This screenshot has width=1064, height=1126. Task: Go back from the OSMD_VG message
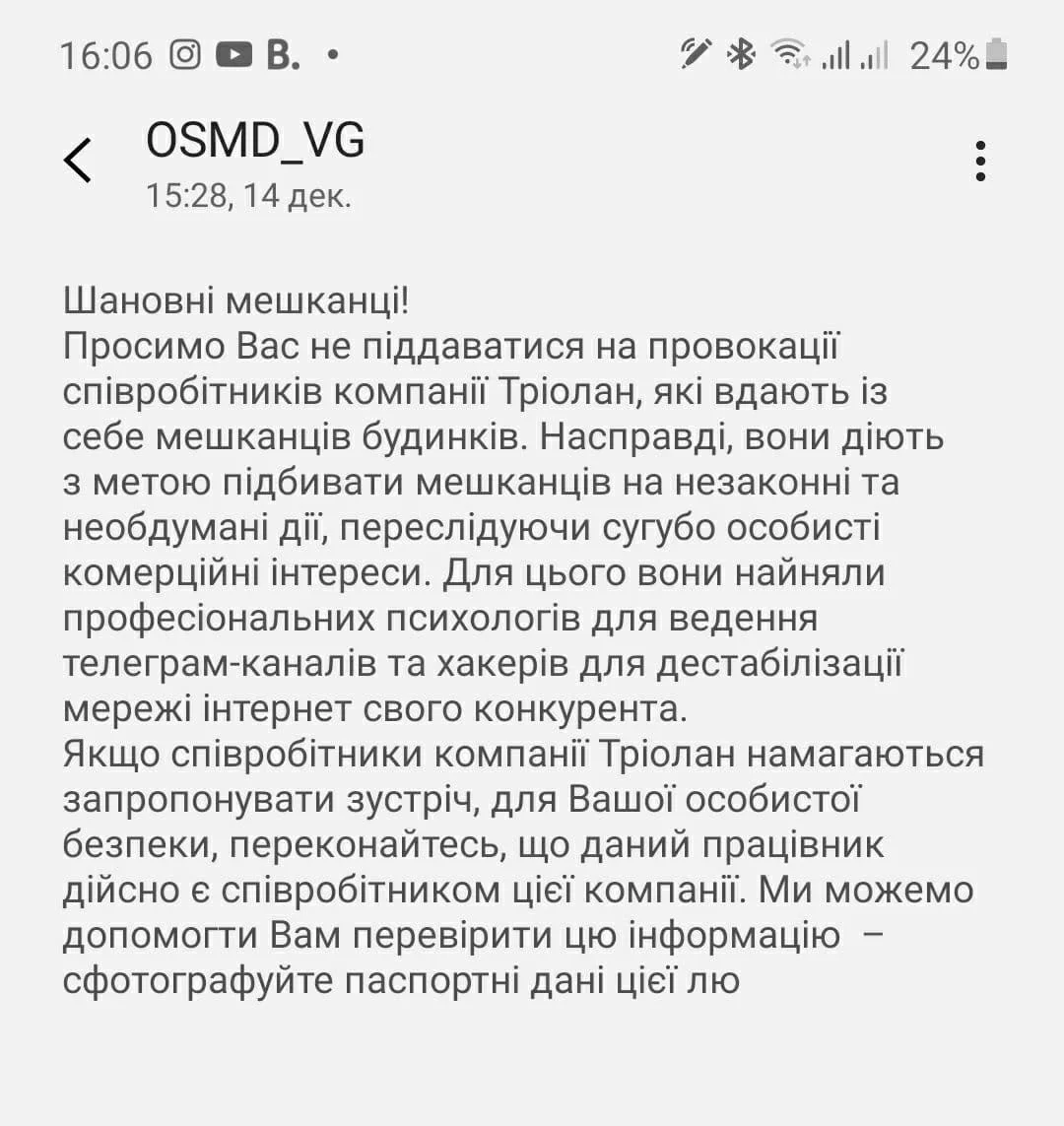pyautogui.click(x=78, y=160)
